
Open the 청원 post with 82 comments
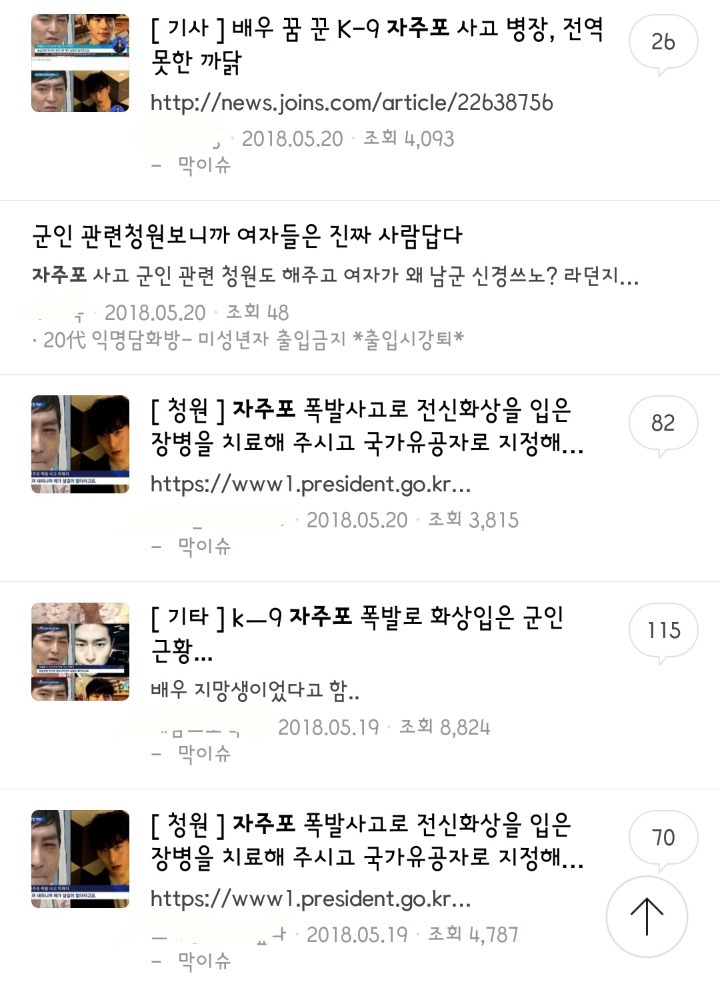tap(368, 425)
